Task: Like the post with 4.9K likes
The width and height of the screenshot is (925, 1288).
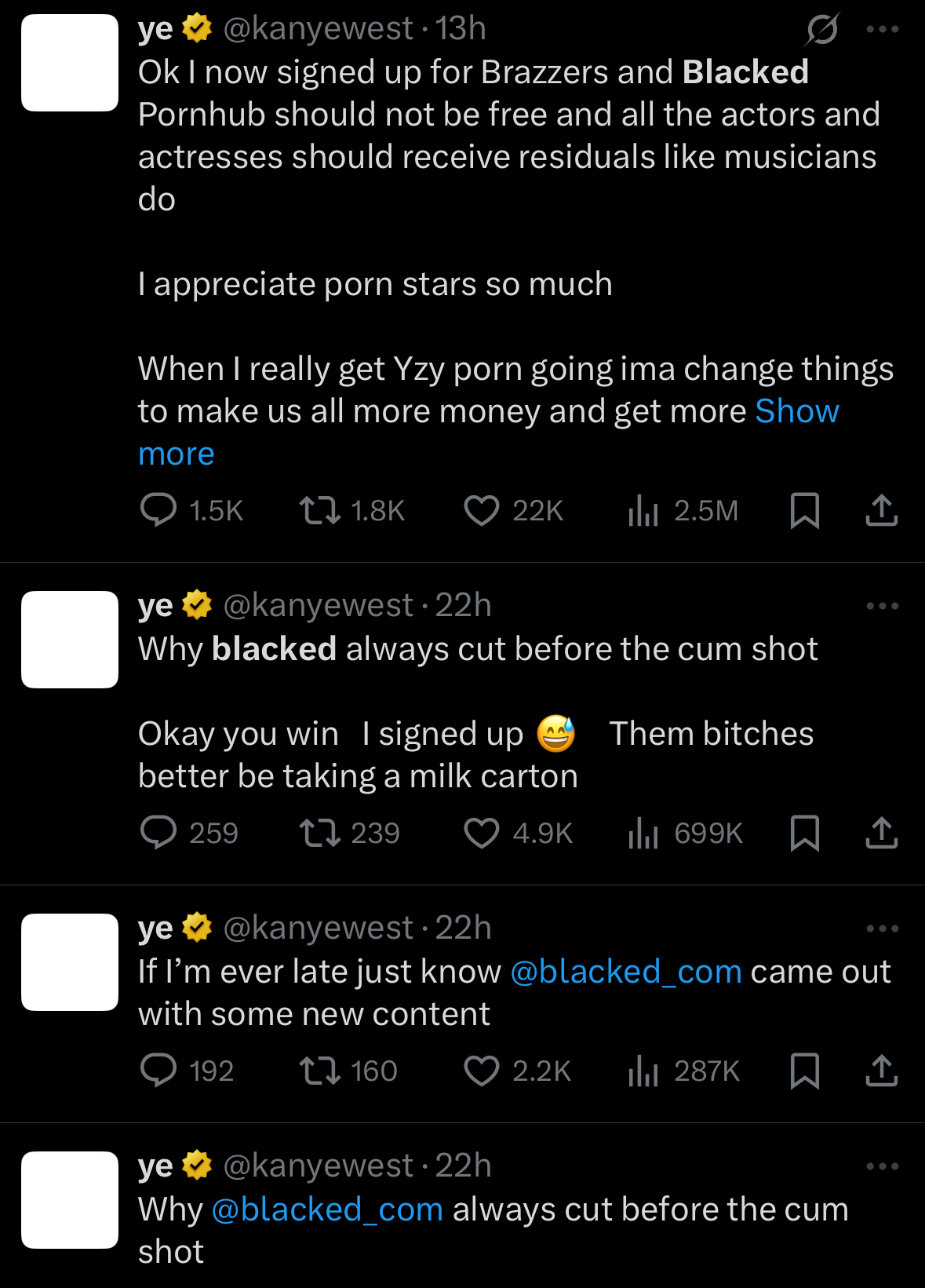Action: 481,833
